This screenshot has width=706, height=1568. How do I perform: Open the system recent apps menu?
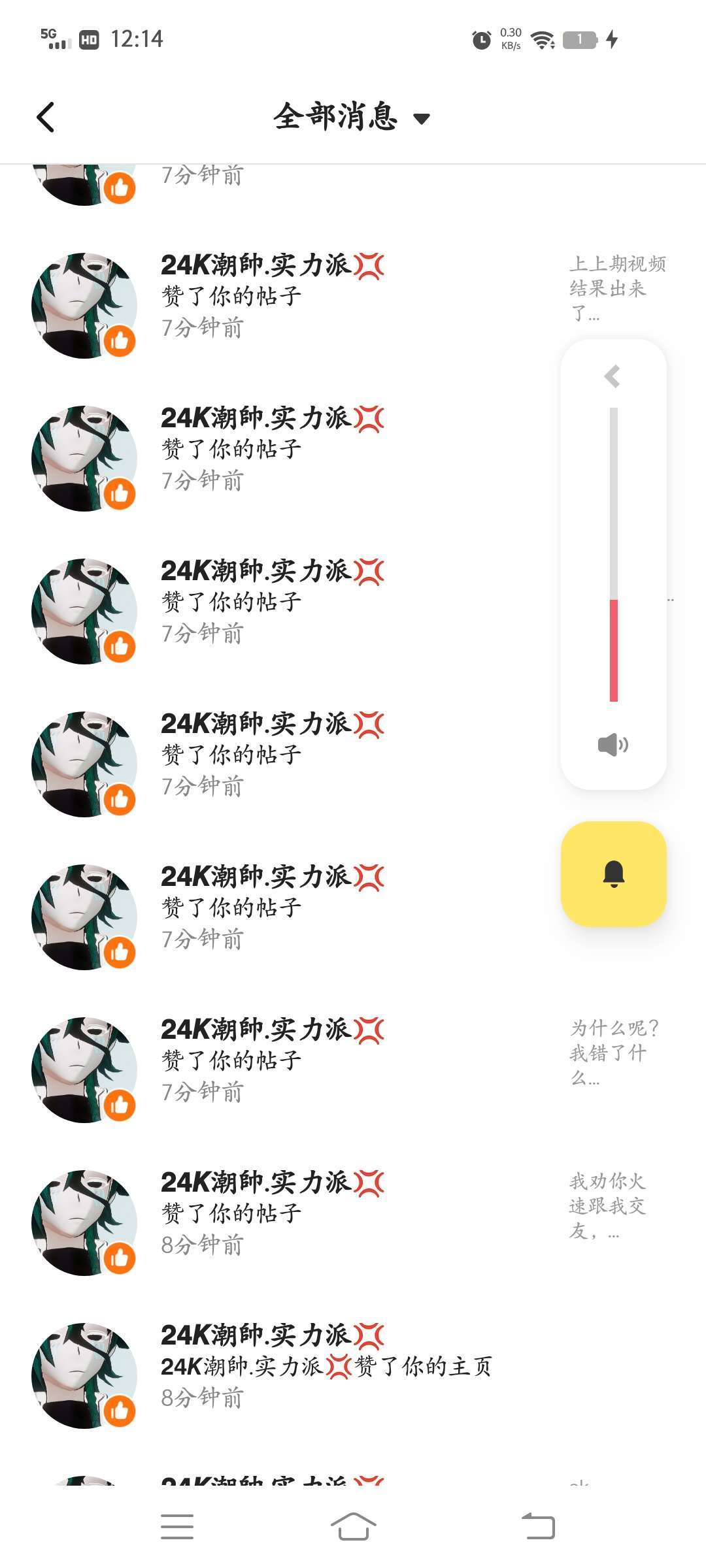pos(177,1527)
